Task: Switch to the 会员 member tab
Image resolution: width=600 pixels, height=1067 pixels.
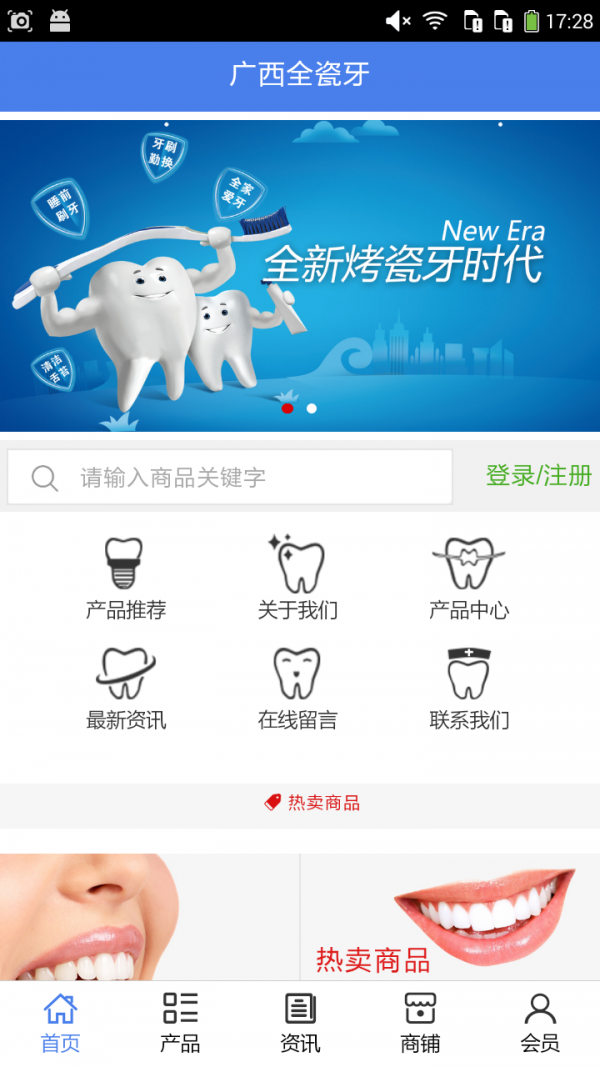Action: (540, 1023)
